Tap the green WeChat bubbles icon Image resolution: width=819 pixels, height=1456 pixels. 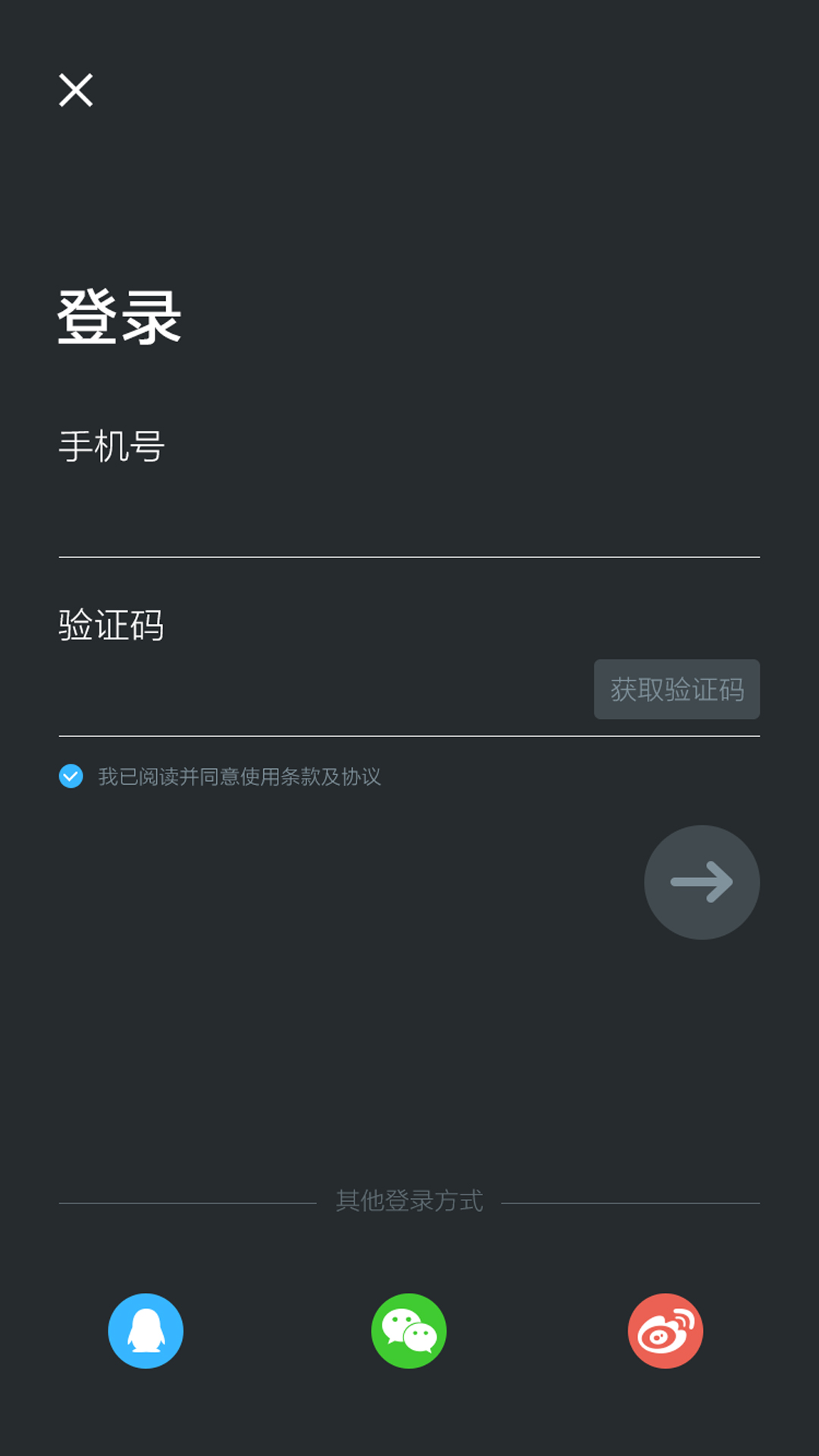pyautogui.click(x=409, y=1332)
